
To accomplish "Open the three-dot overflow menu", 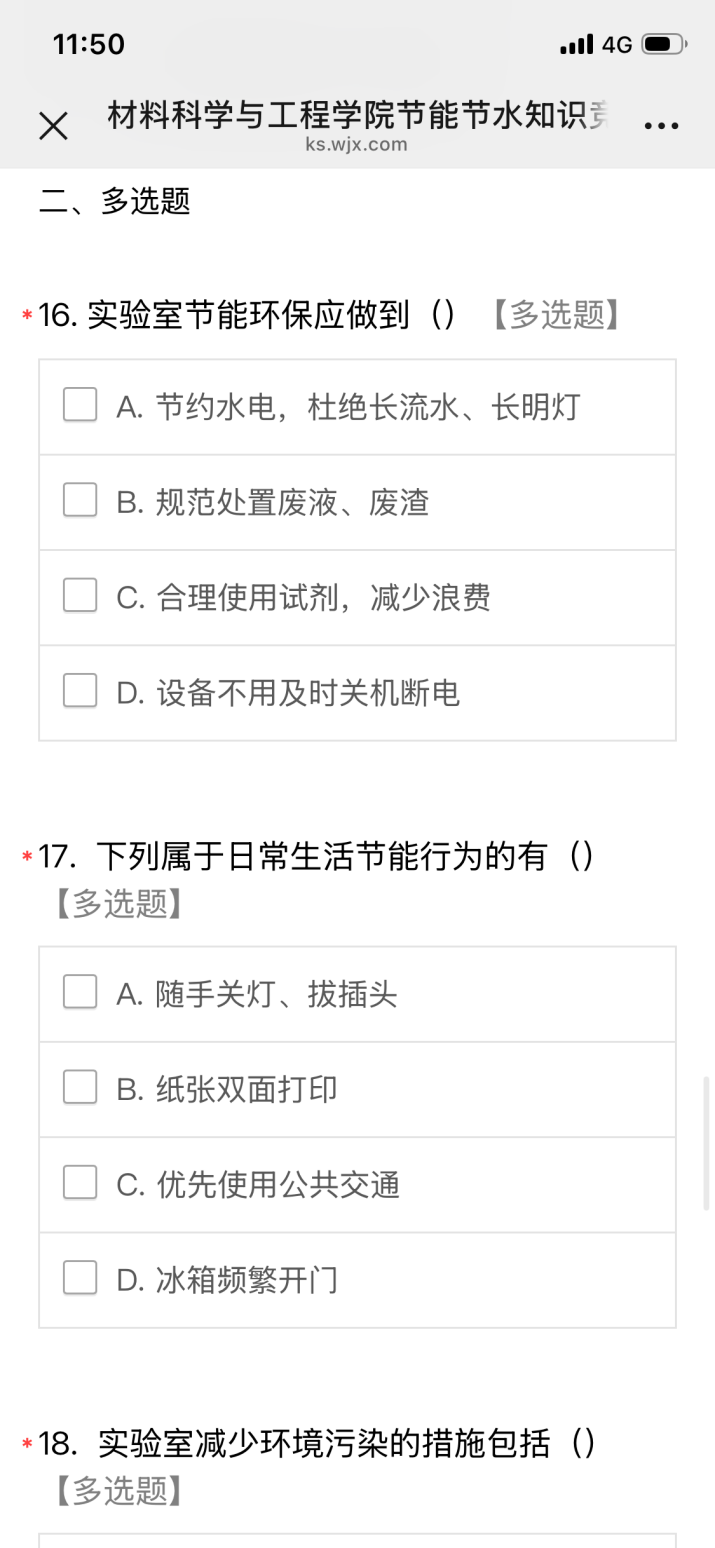I will click(662, 126).
